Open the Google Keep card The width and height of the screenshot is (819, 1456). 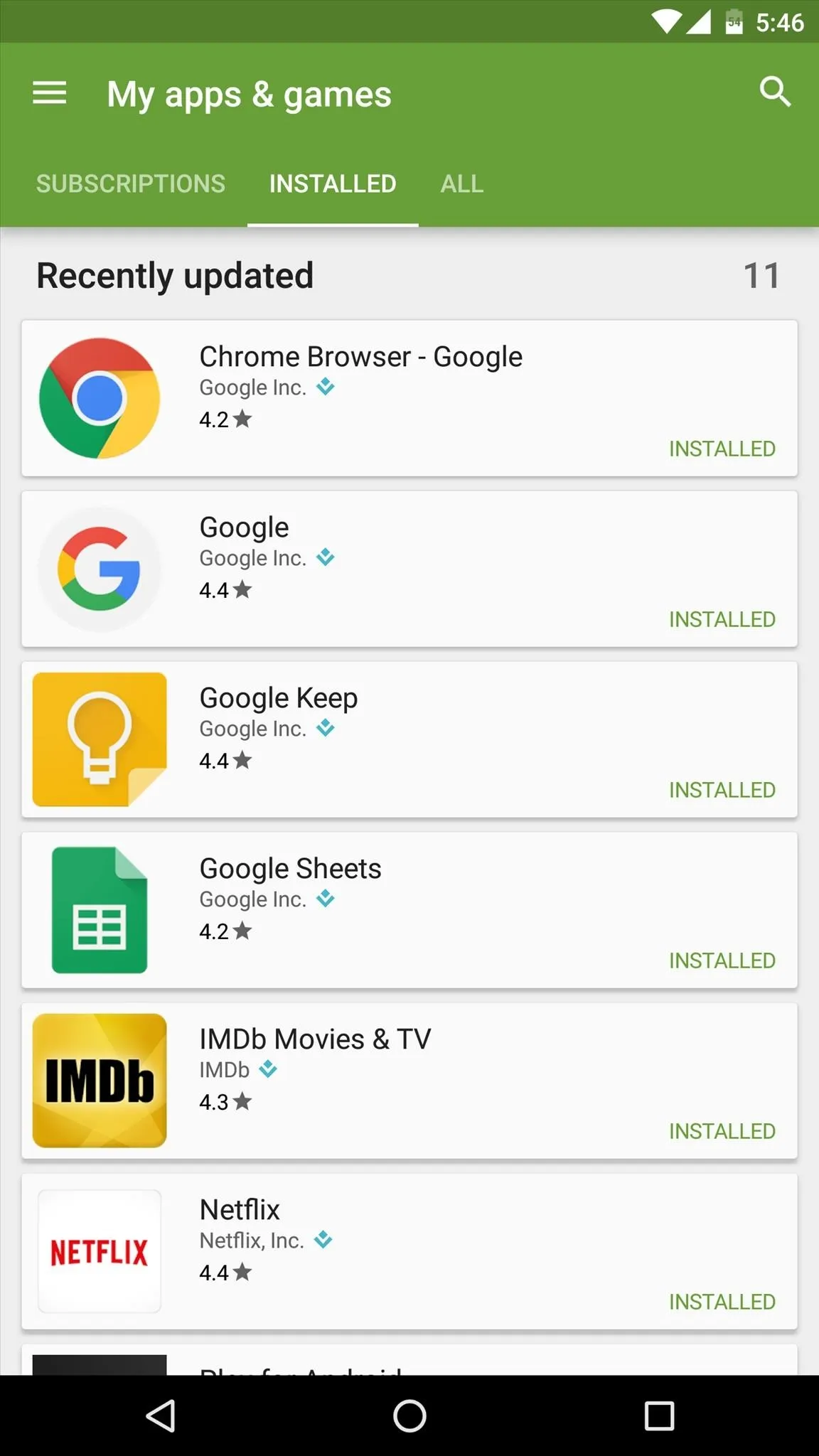[x=409, y=739]
